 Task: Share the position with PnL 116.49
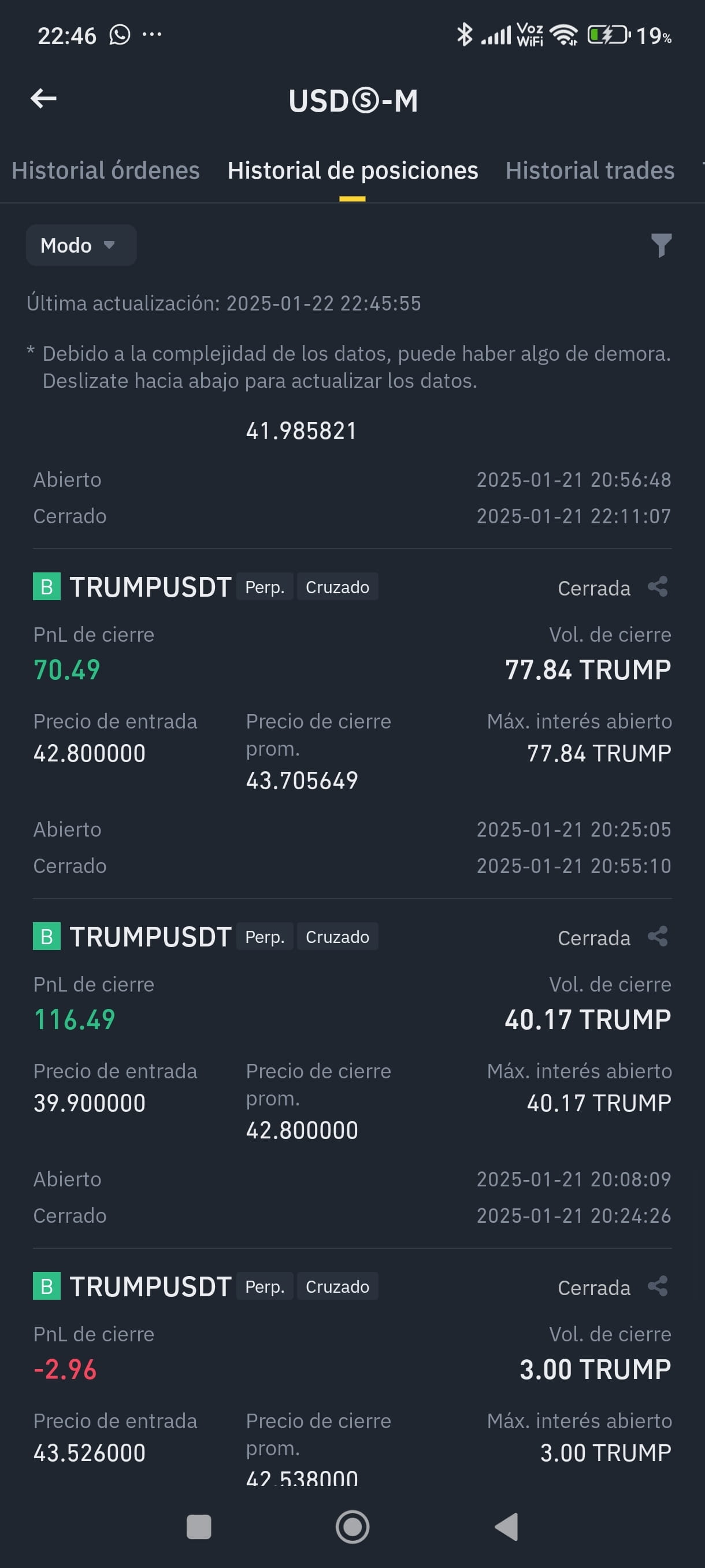658,936
